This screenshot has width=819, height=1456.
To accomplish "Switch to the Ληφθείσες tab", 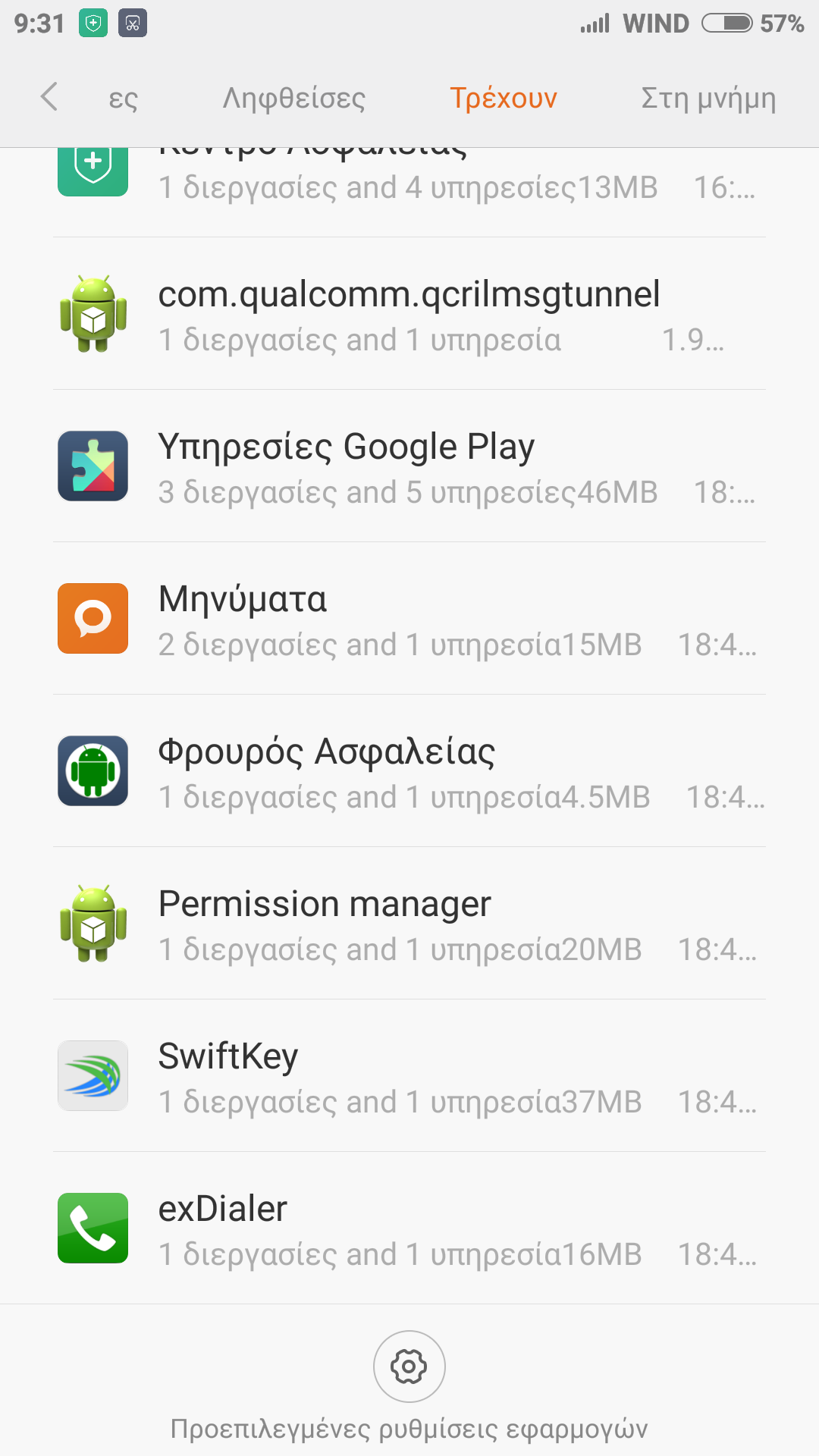I will pos(293,99).
